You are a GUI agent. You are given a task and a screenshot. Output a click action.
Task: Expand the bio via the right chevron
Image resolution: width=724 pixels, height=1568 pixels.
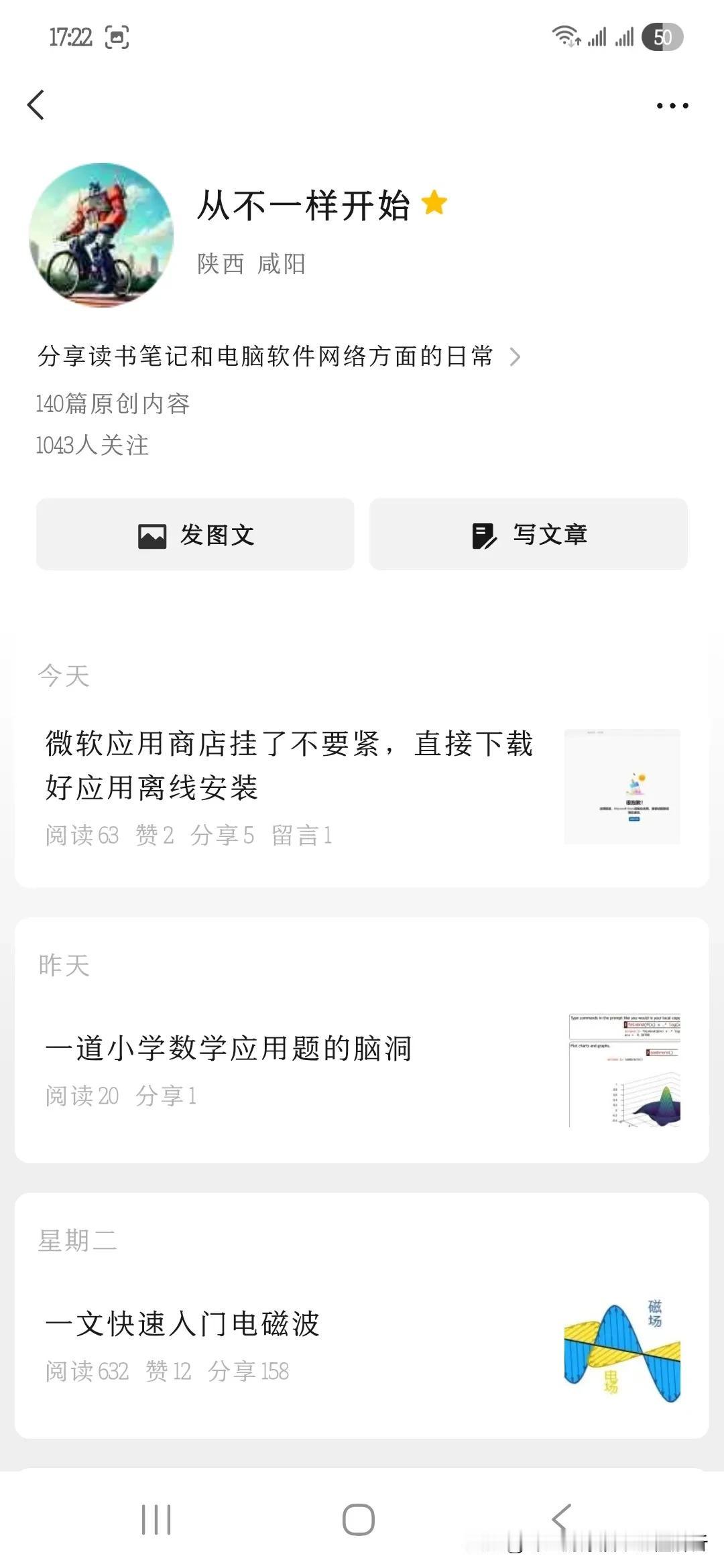[516, 358]
